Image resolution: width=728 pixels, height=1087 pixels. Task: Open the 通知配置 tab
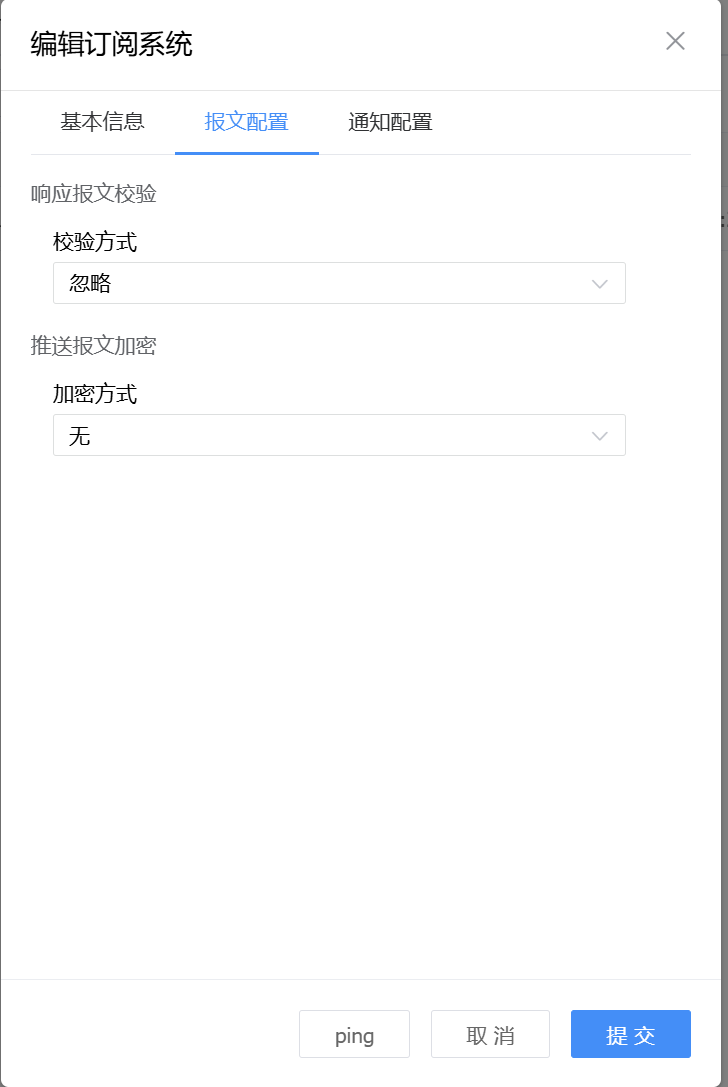(x=390, y=122)
